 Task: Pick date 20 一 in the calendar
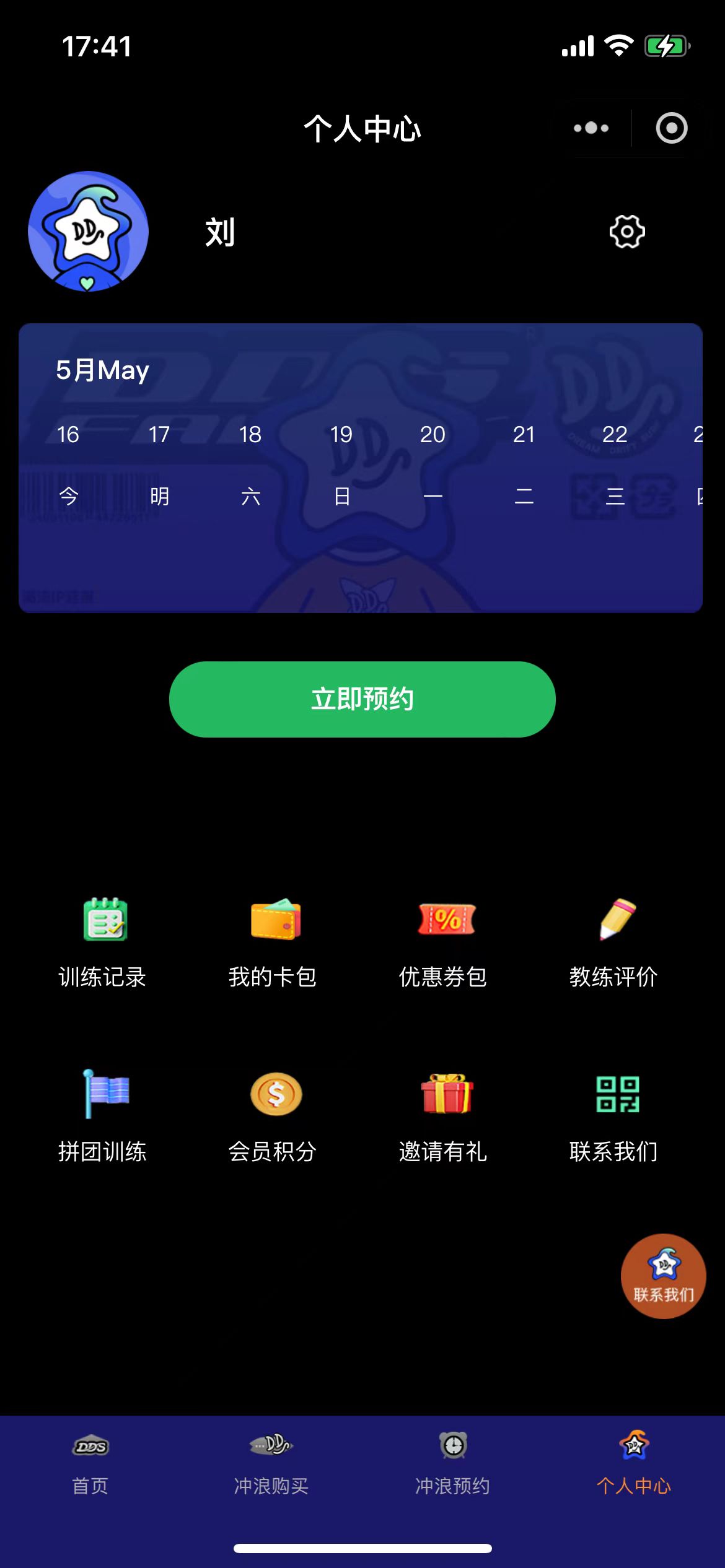(x=433, y=464)
